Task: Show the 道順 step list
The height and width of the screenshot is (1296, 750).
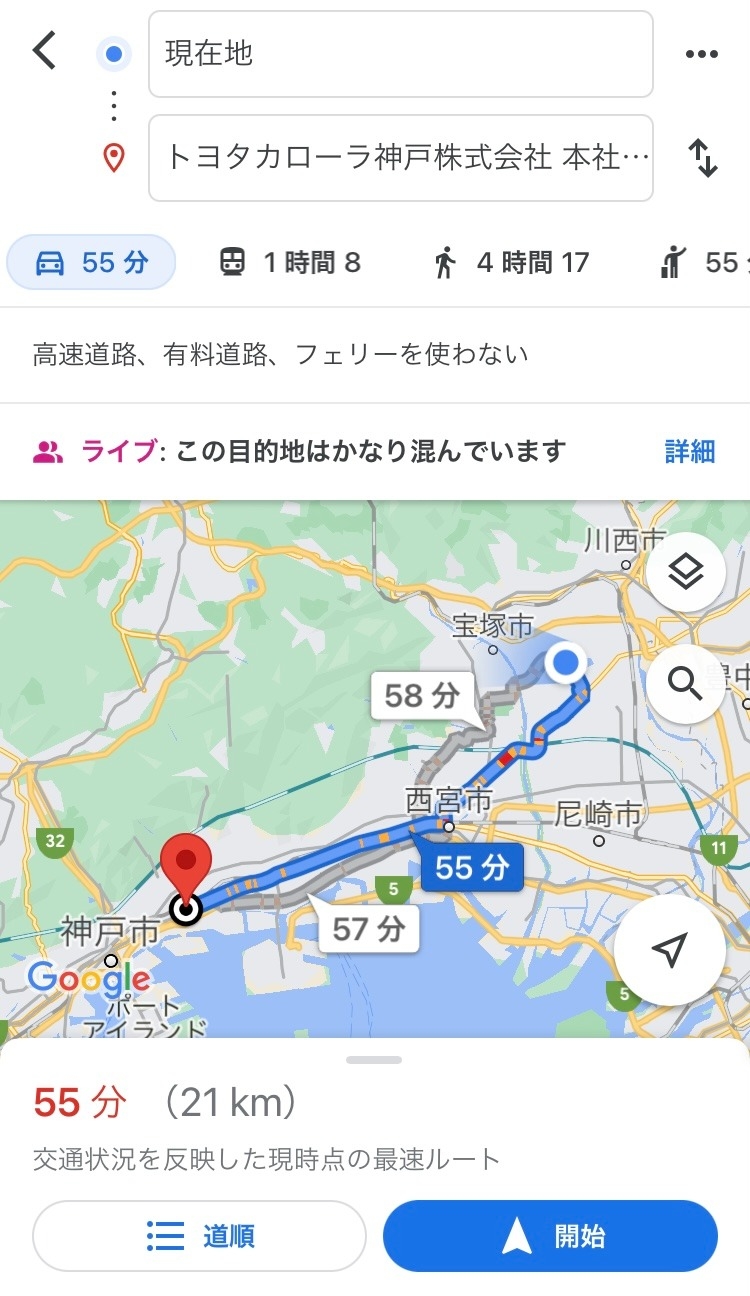Action: tap(200, 1236)
